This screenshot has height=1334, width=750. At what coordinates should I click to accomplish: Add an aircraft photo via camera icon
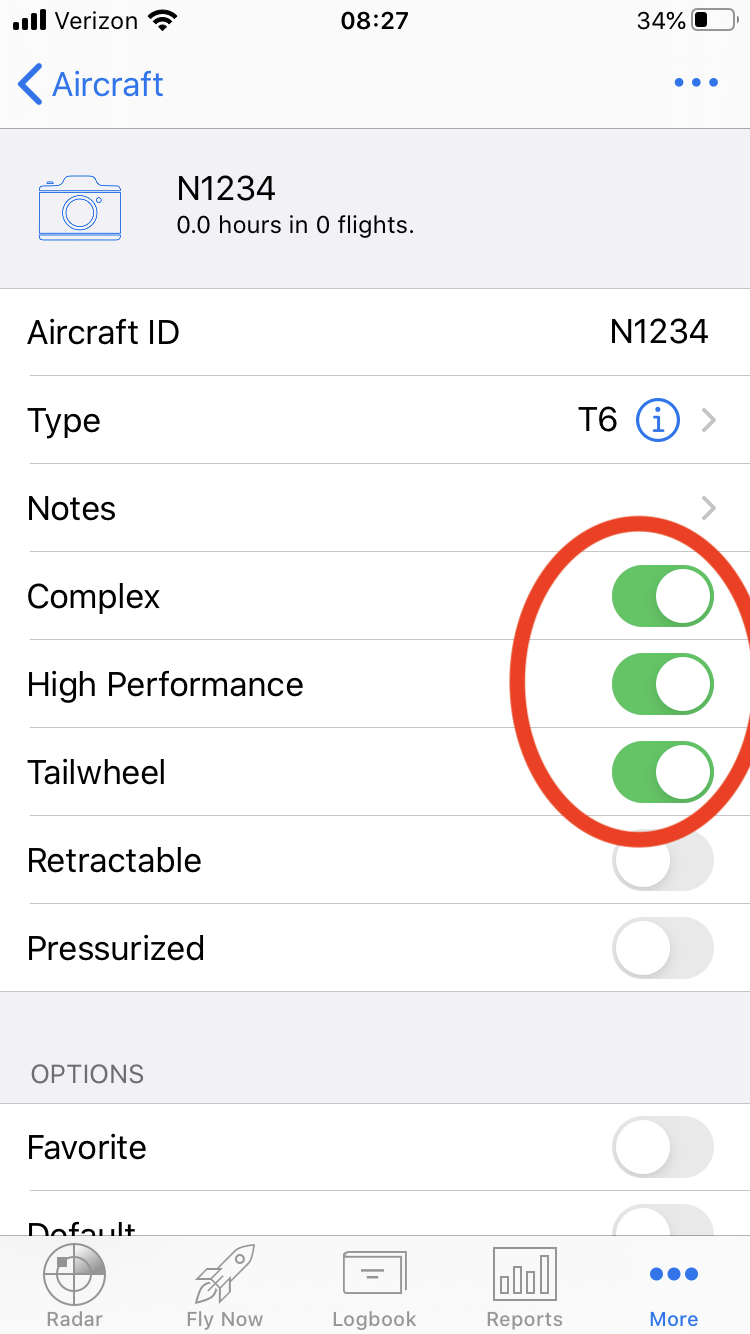tap(80, 208)
